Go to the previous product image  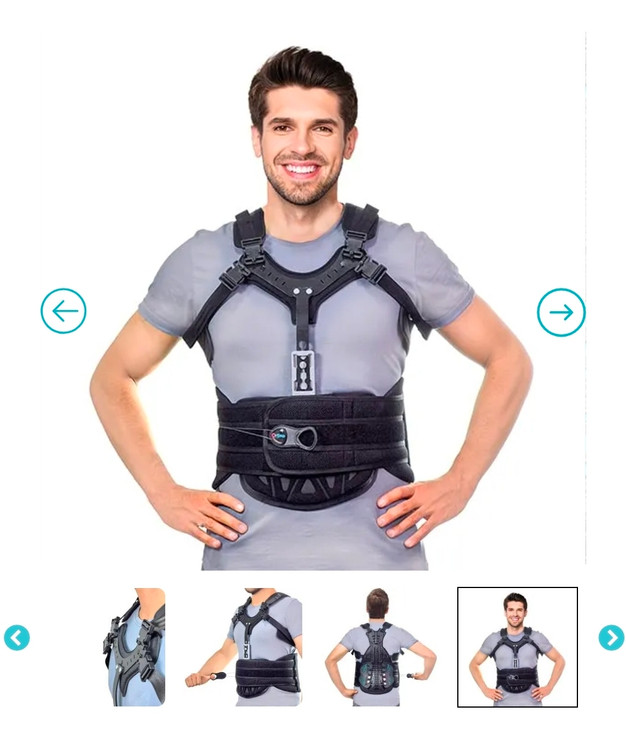pyautogui.click(x=63, y=311)
